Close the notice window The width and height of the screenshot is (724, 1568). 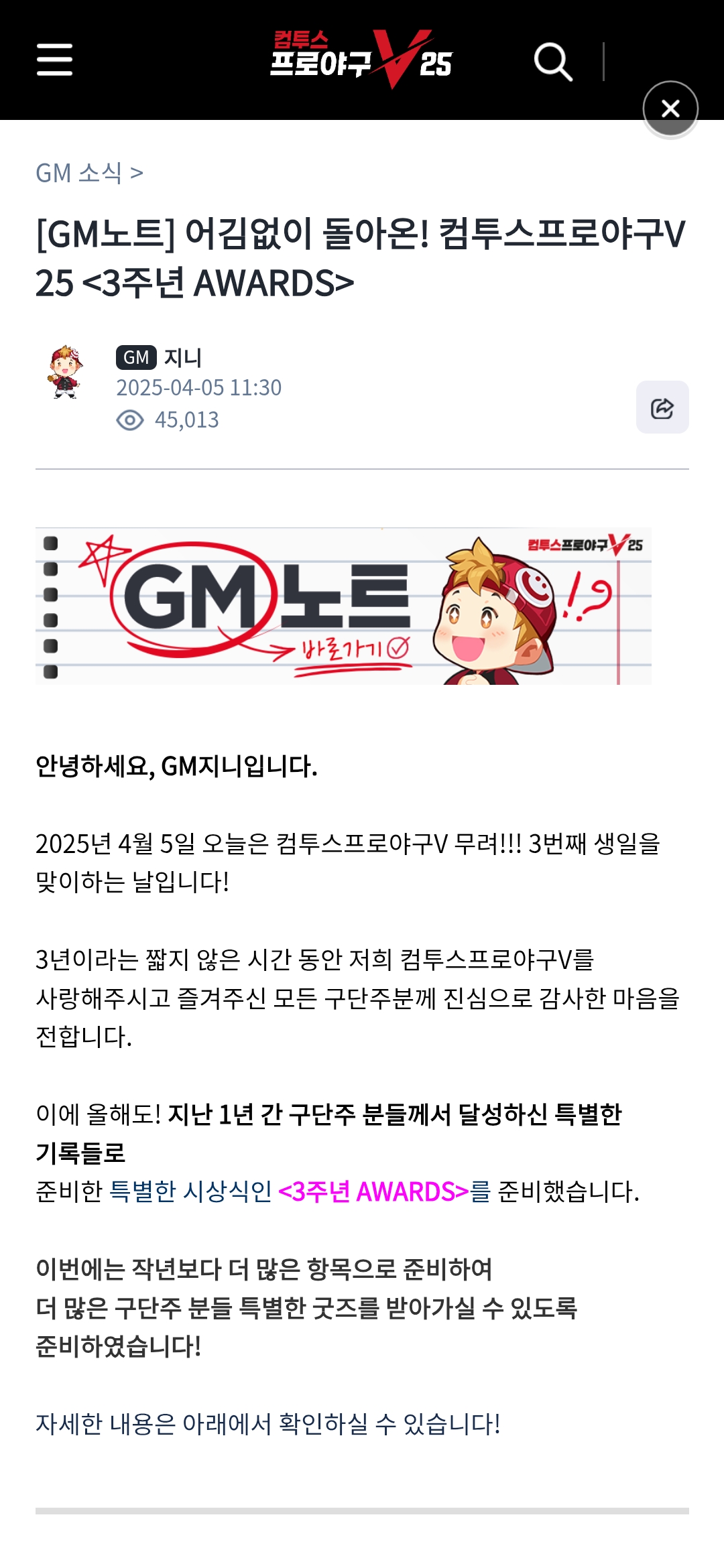[670, 109]
